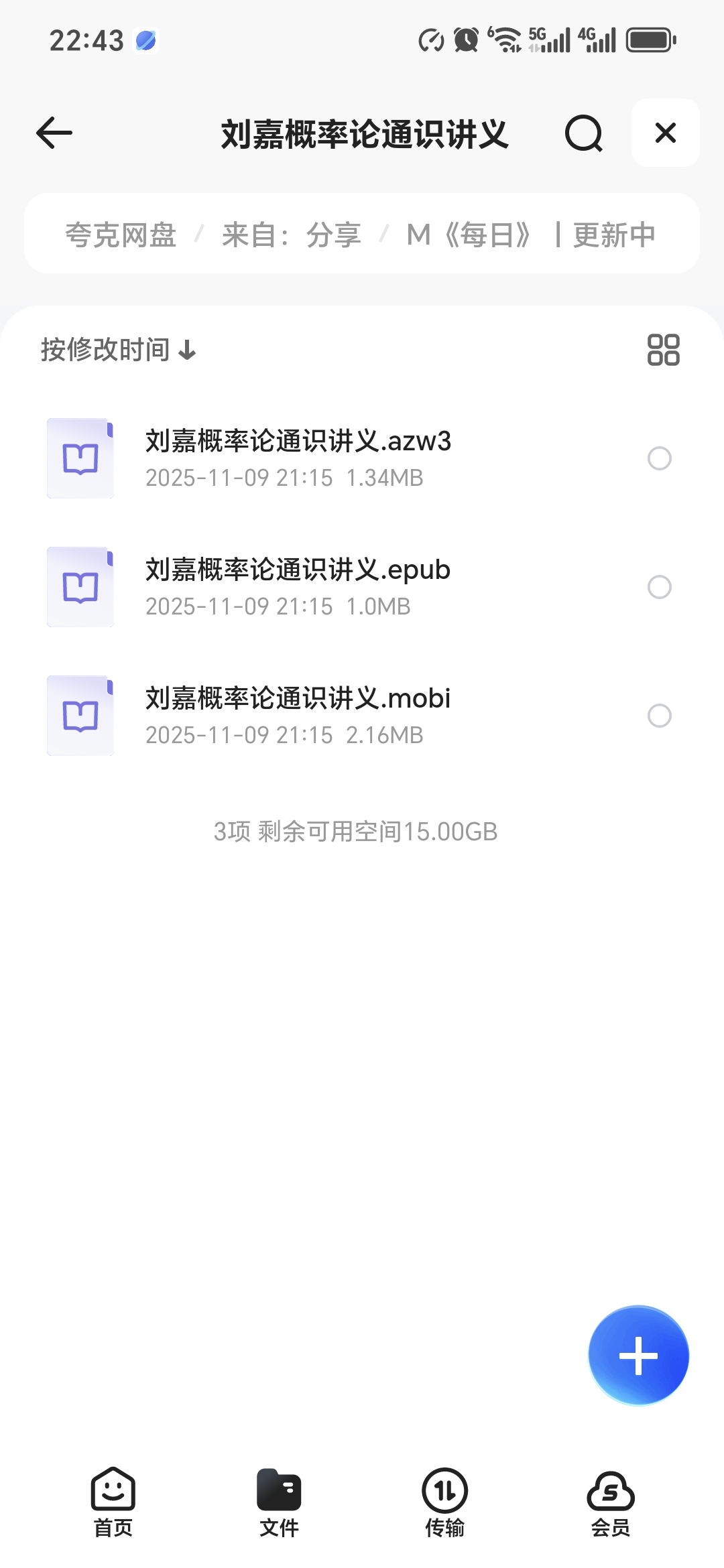Change sort order from 按修改时间

click(x=118, y=350)
